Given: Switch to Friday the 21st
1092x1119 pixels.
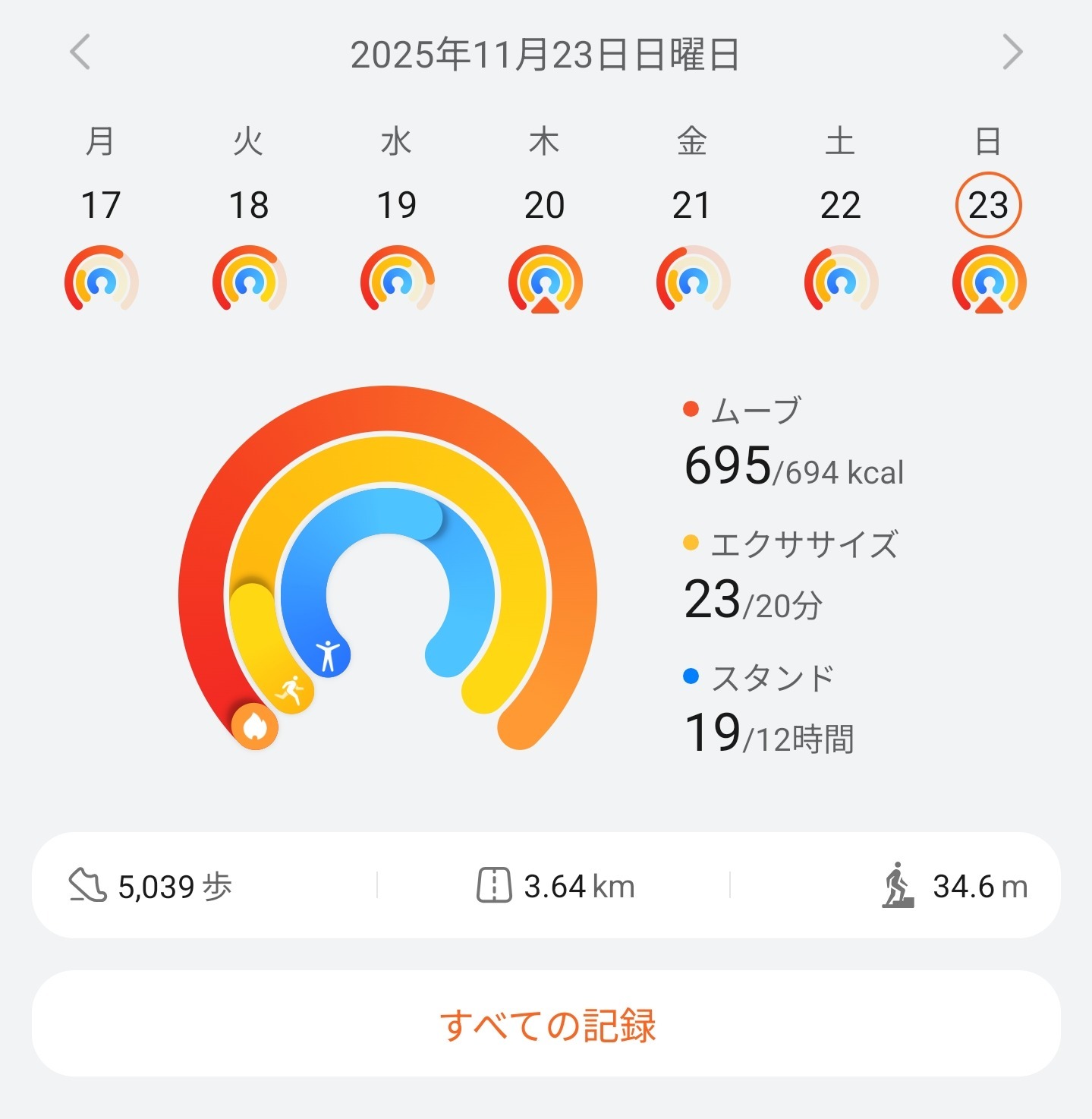Looking at the screenshot, I should click(x=692, y=205).
